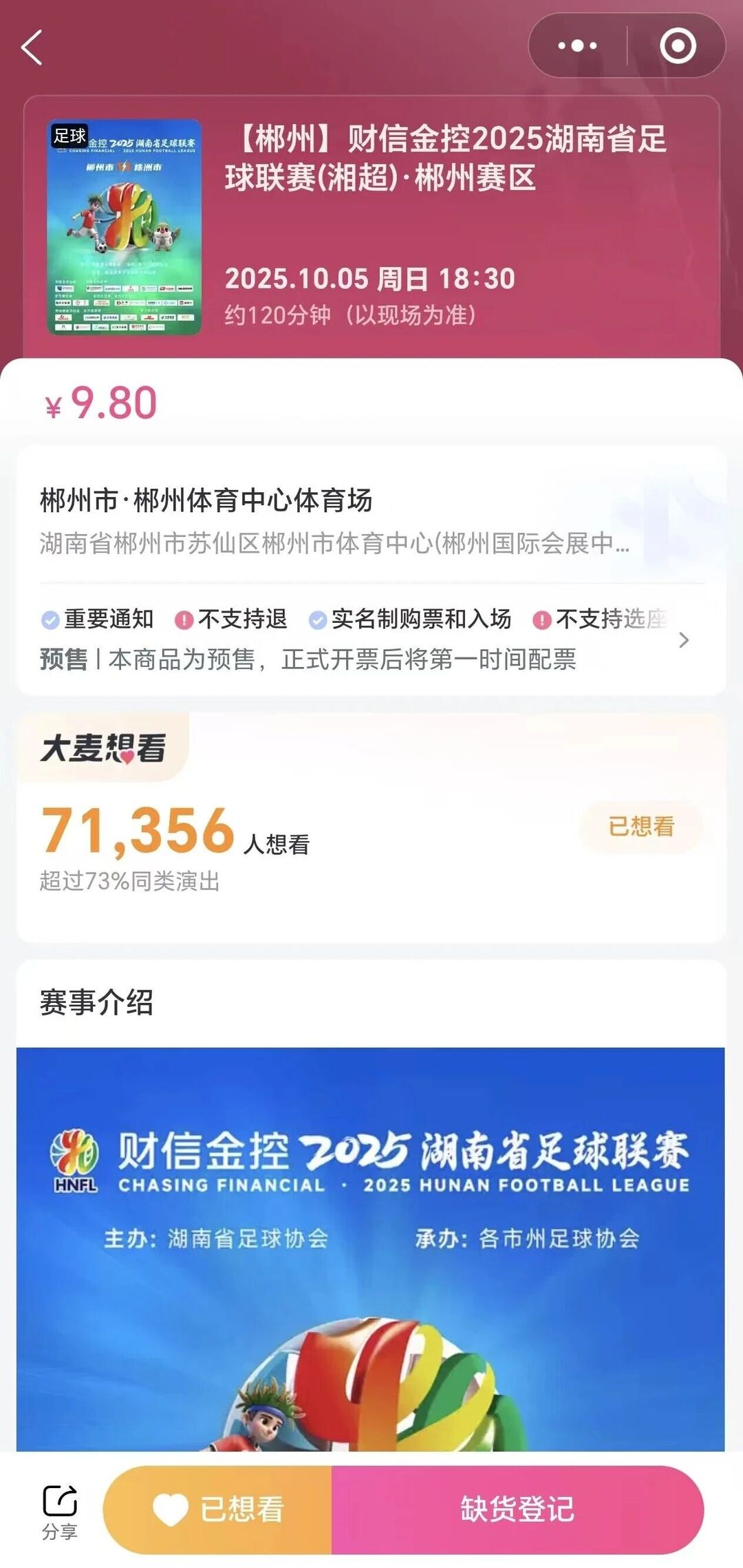Toggle the 已想看 heart button at the bottom

[x=218, y=1510]
